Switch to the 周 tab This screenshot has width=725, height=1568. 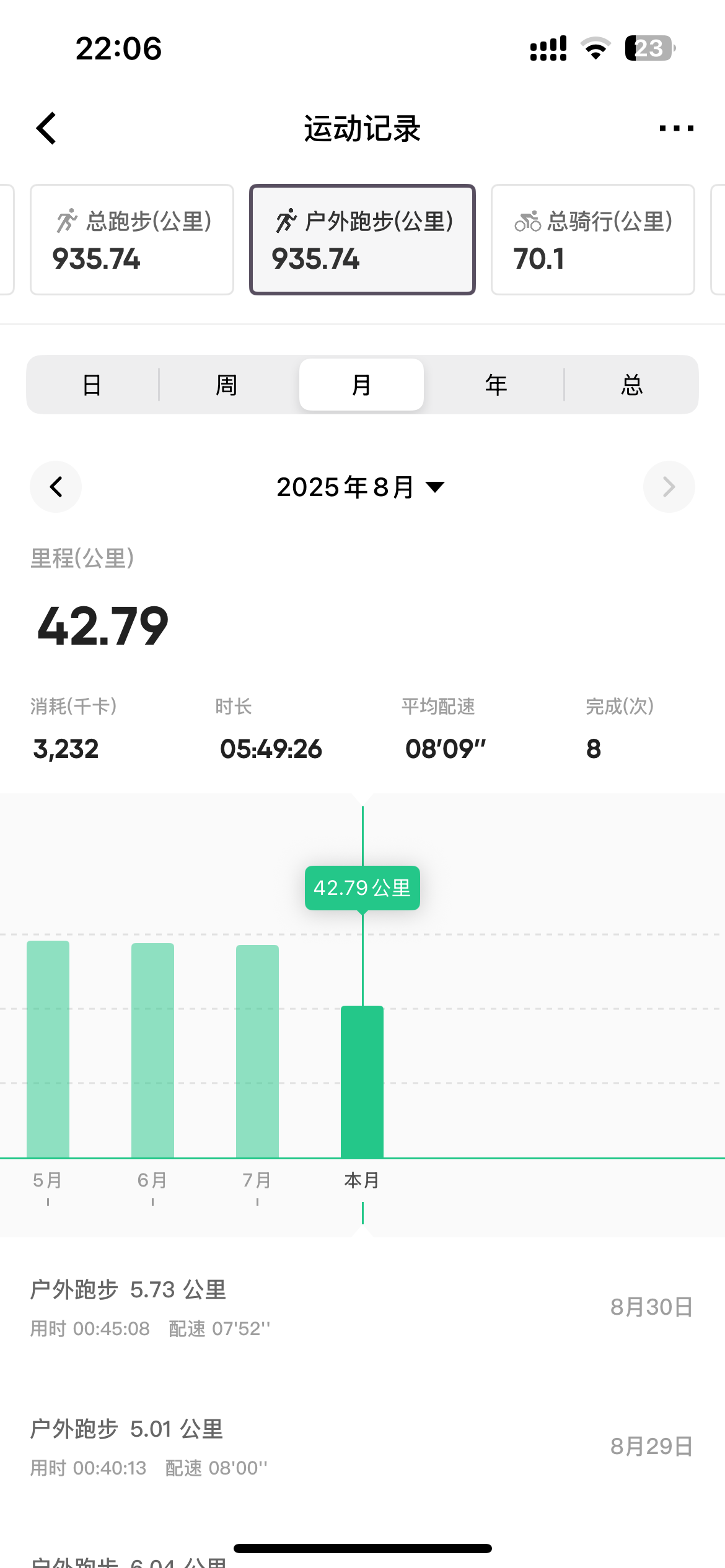click(227, 385)
